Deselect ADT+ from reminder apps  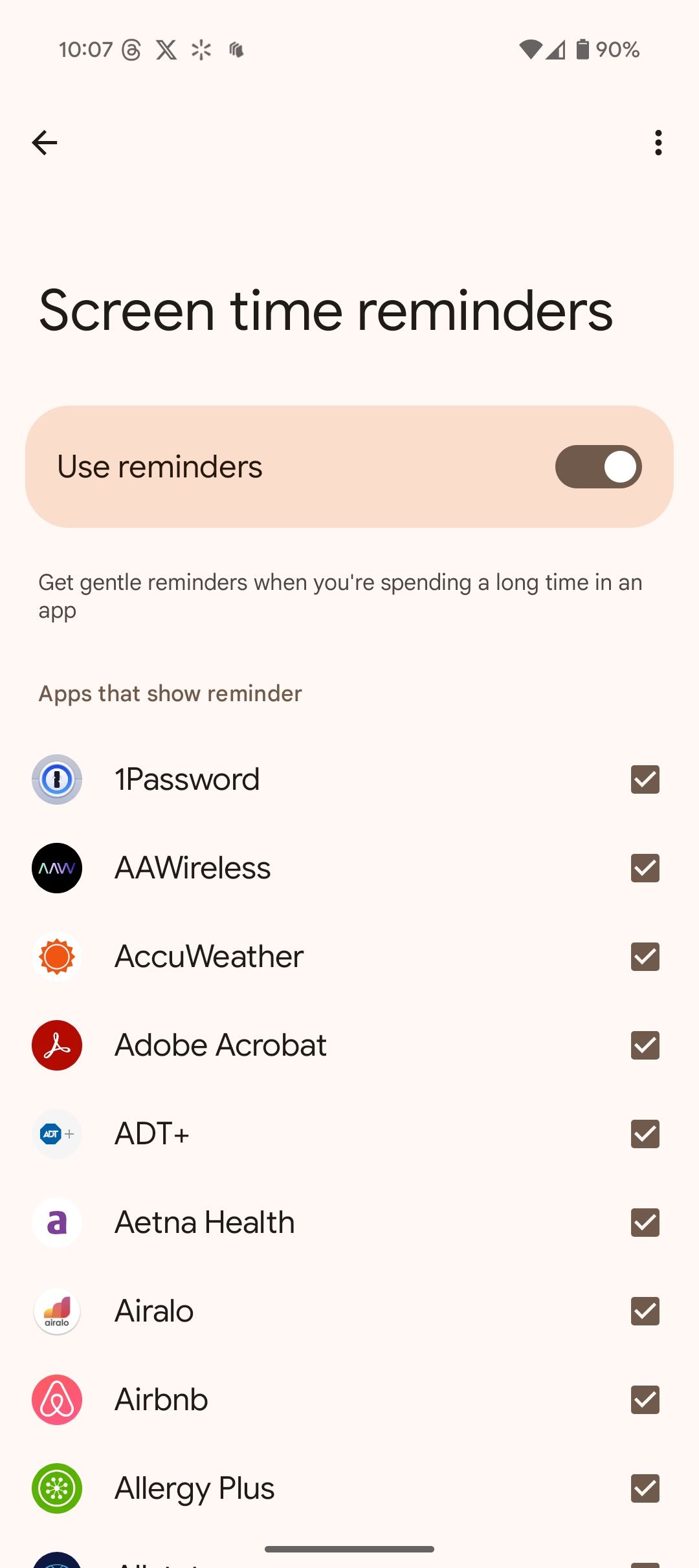645,1134
